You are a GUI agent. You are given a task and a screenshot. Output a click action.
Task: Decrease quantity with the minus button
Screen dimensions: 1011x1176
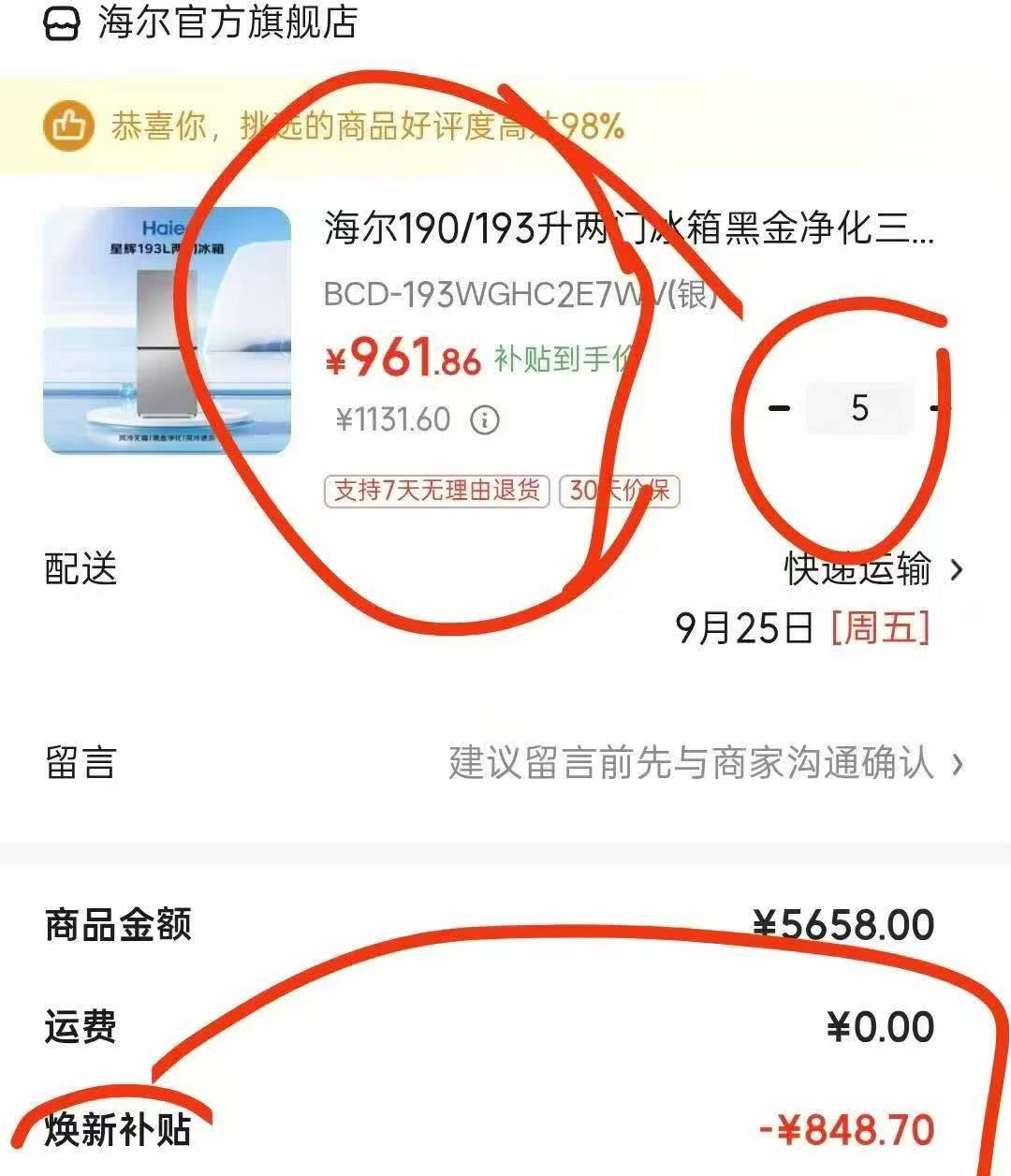tap(779, 408)
